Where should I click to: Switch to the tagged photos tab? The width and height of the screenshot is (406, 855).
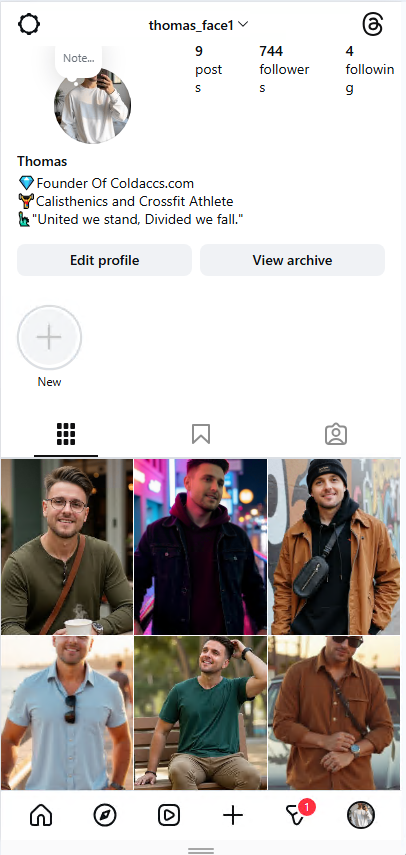pyautogui.click(x=336, y=434)
